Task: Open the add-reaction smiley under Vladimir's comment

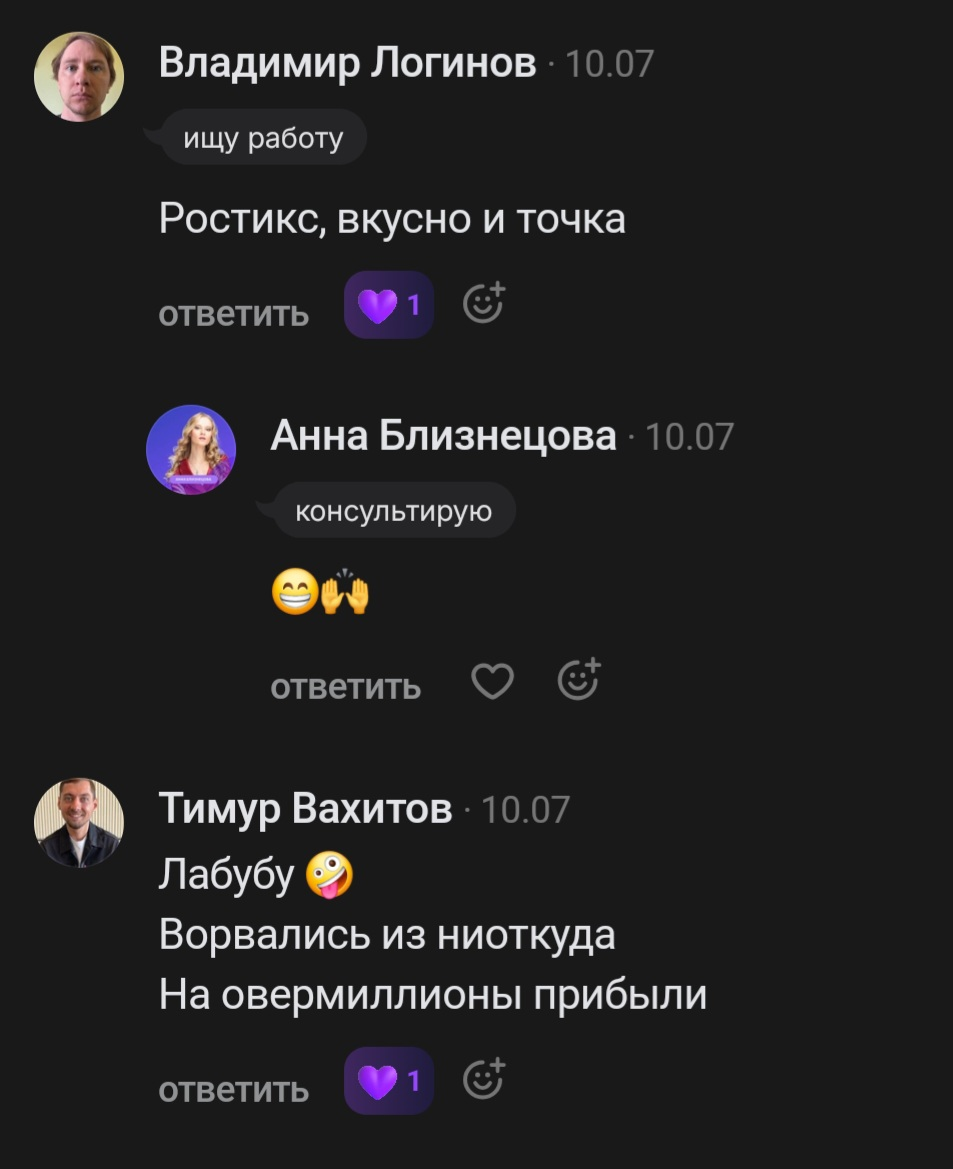Action: tap(484, 302)
